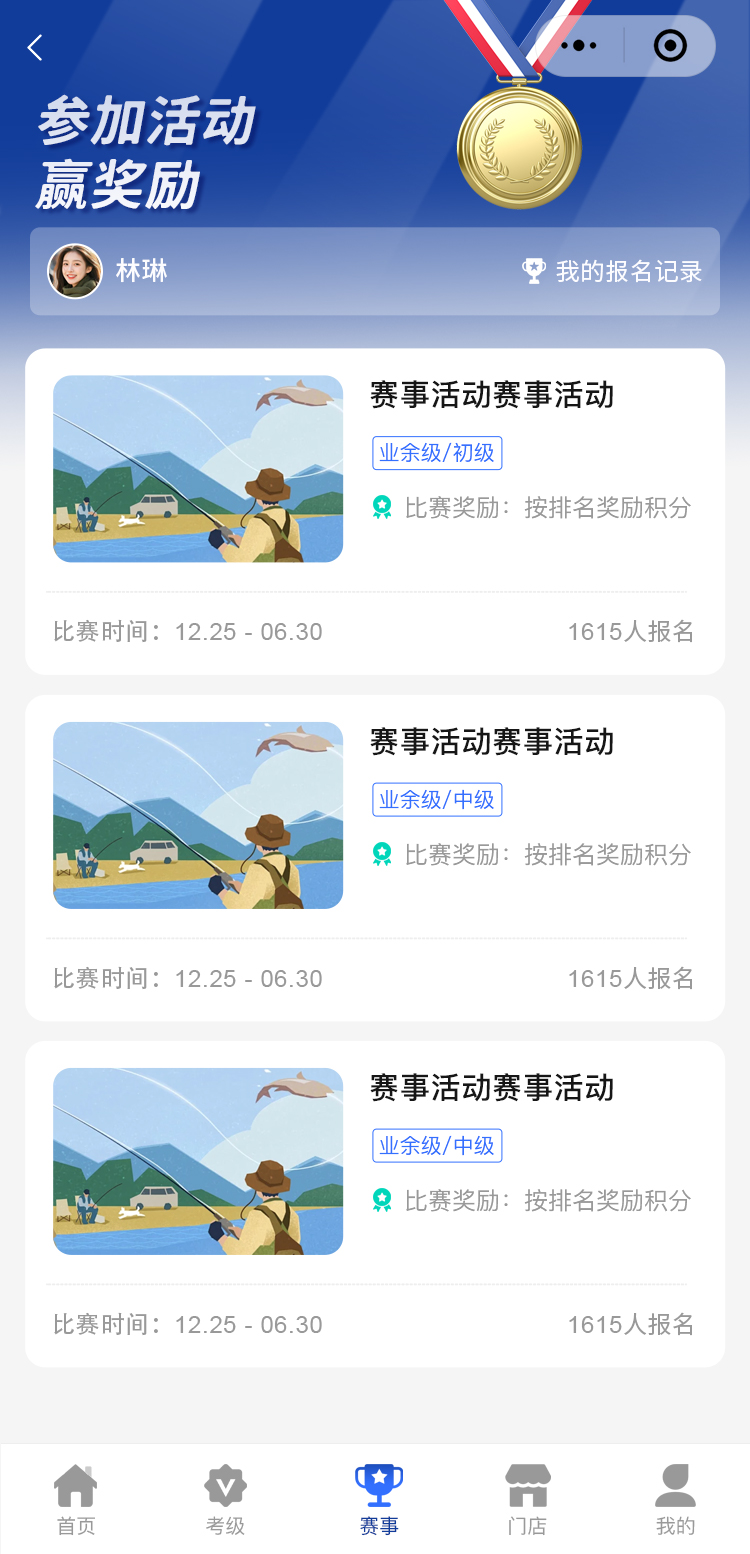Close the mini-program with the circle button
Screen dimensions: 750x1554
[670, 46]
